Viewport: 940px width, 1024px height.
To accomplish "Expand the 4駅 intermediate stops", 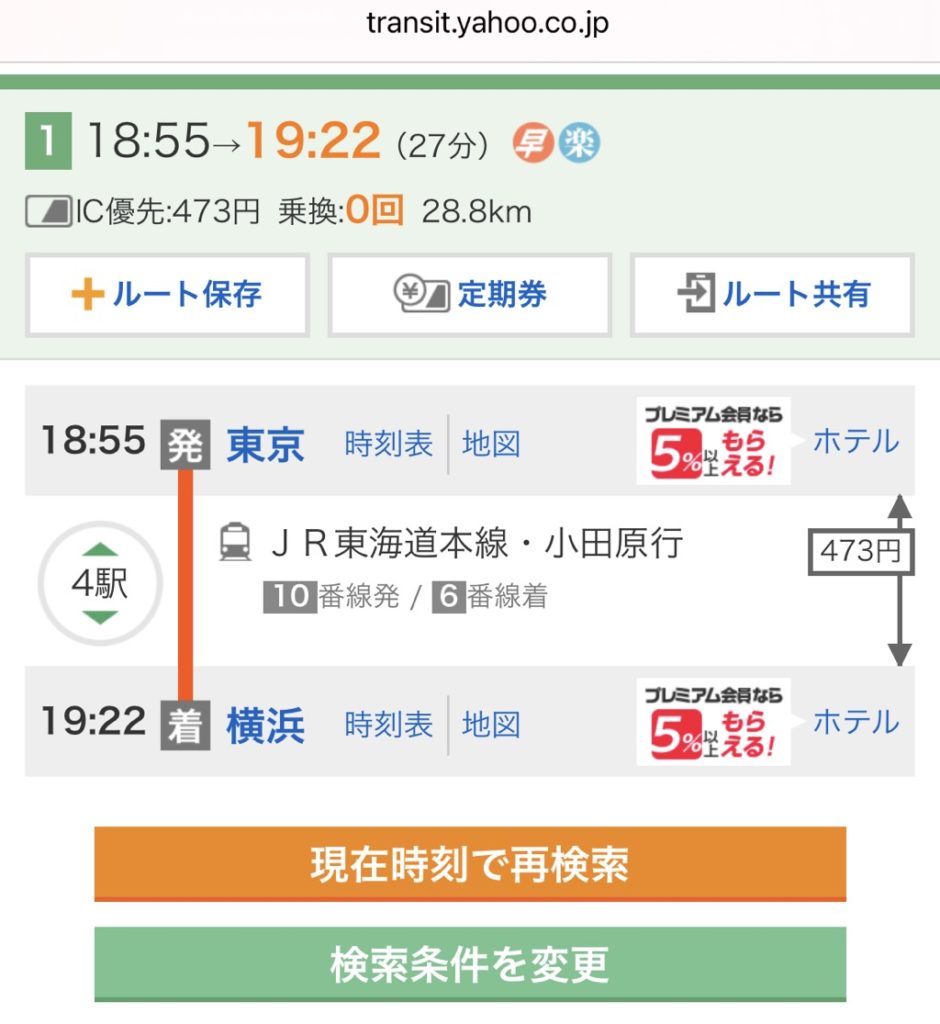I will click(99, 584).
